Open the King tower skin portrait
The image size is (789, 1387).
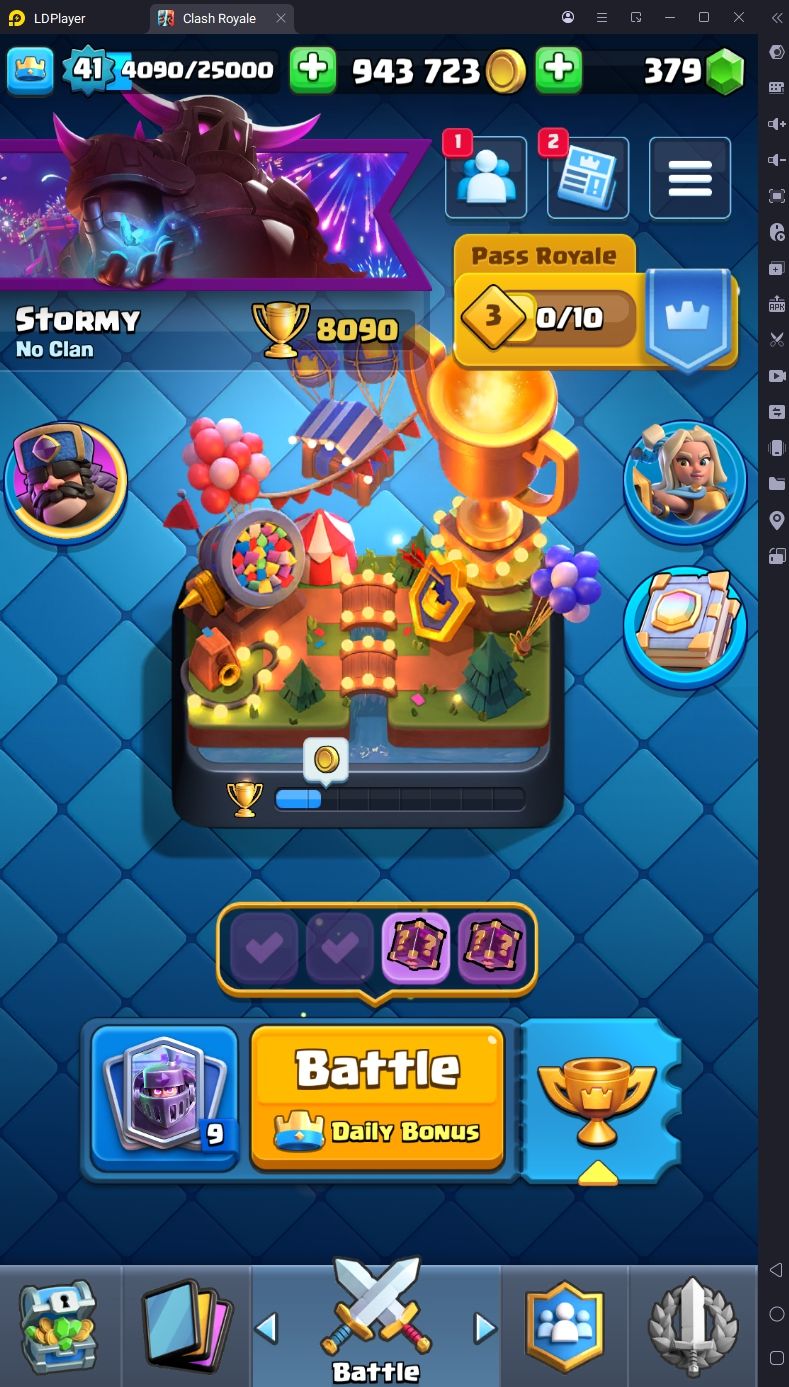[66, 481]
